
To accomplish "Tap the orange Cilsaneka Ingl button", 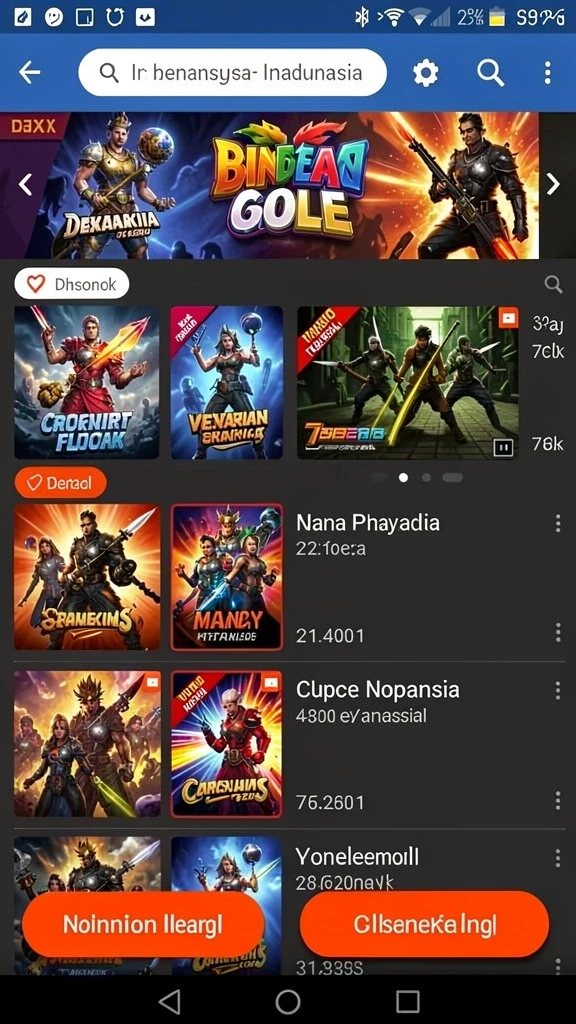I will [424, 924].
